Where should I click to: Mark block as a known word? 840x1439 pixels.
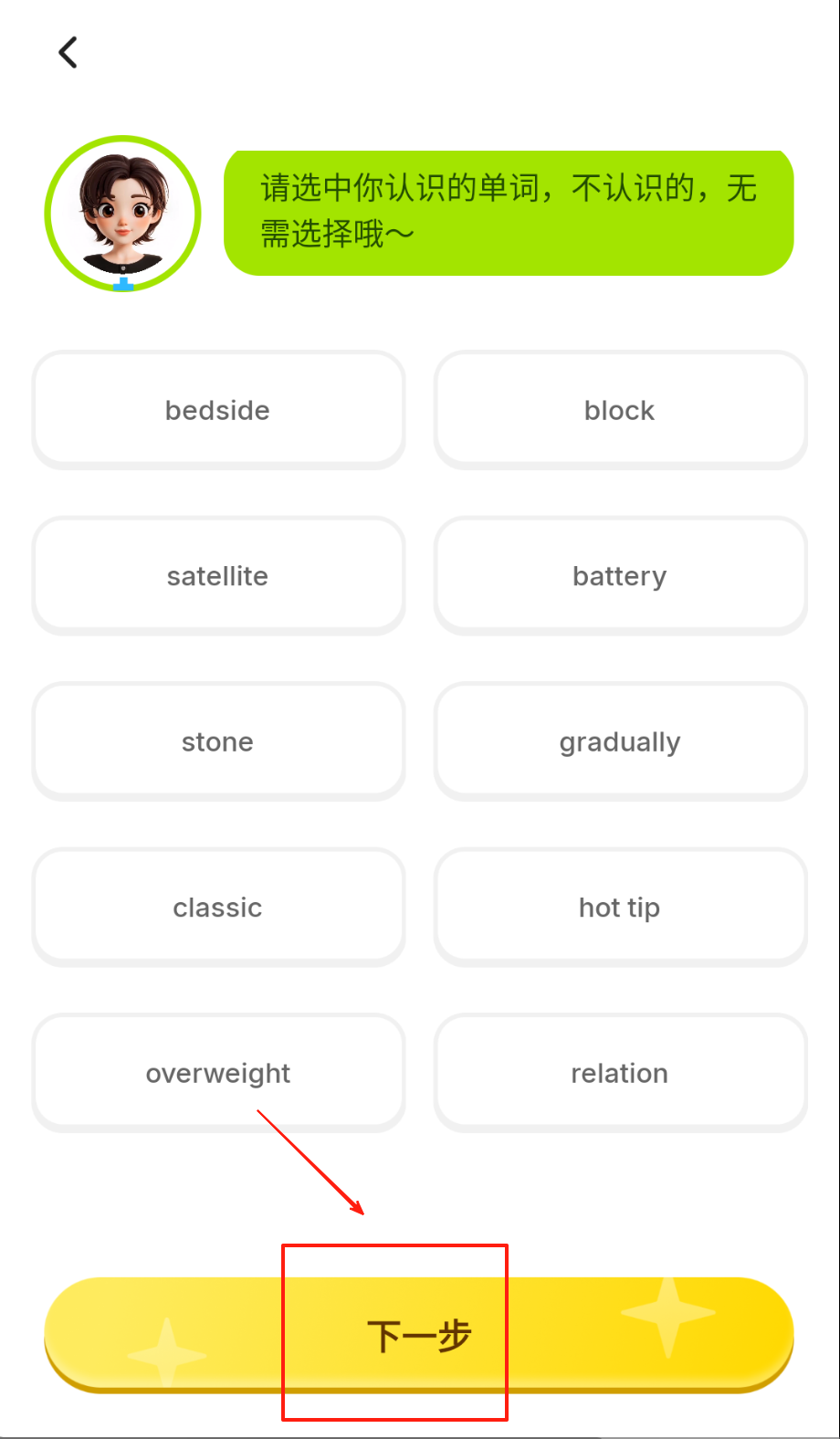pyautogui.click(x=620, y=410)
